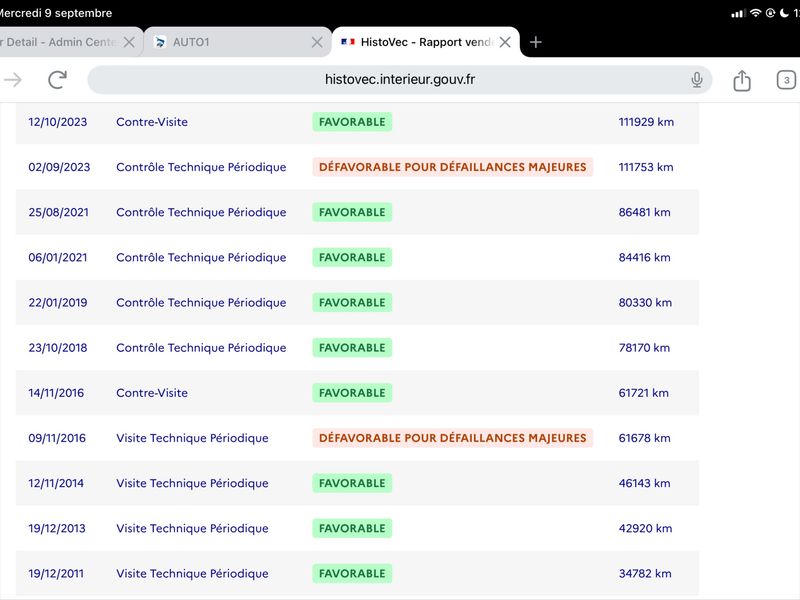Open a new browser tab
The height and width of the screenshot is (600, 800).
click(536, 42)
